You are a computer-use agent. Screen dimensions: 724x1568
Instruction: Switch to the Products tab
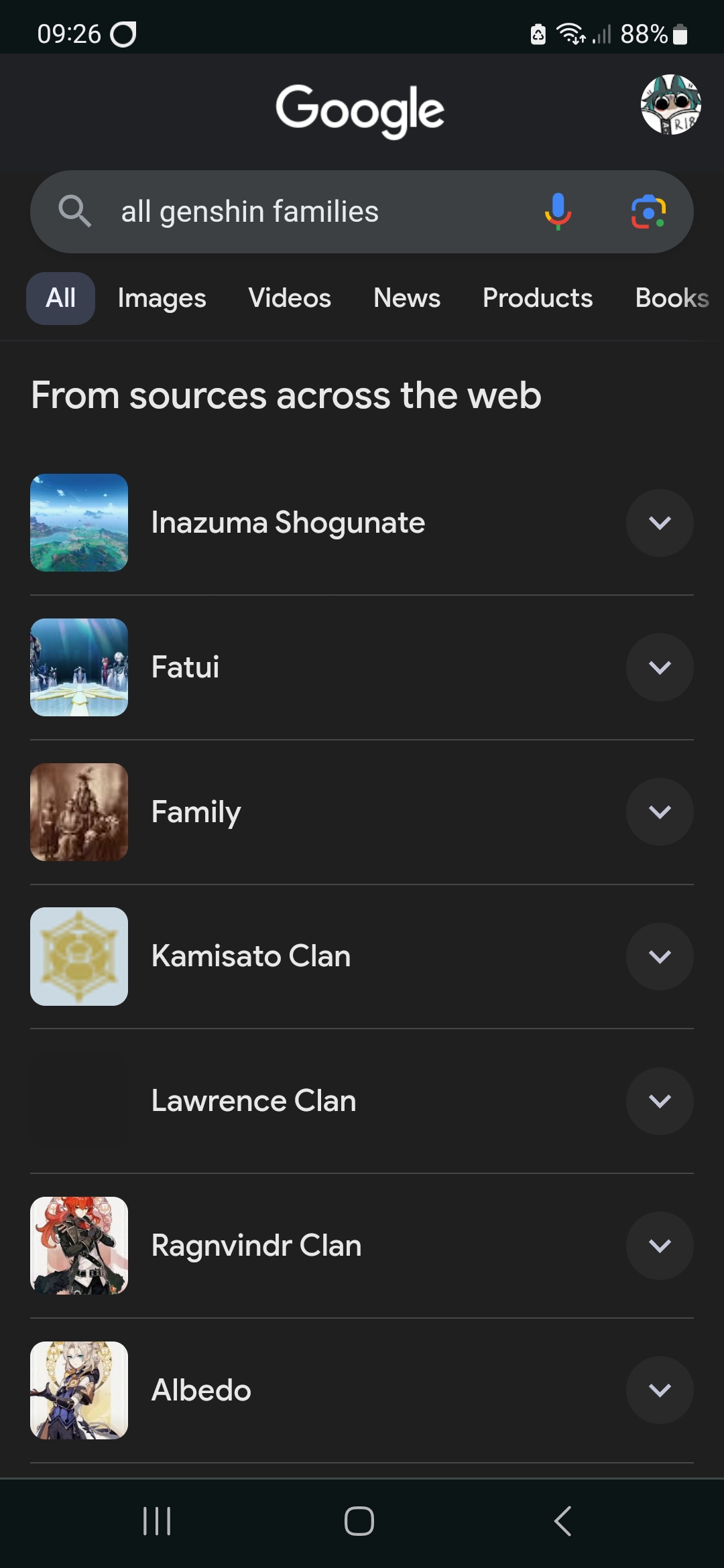(x=538, y=298)
